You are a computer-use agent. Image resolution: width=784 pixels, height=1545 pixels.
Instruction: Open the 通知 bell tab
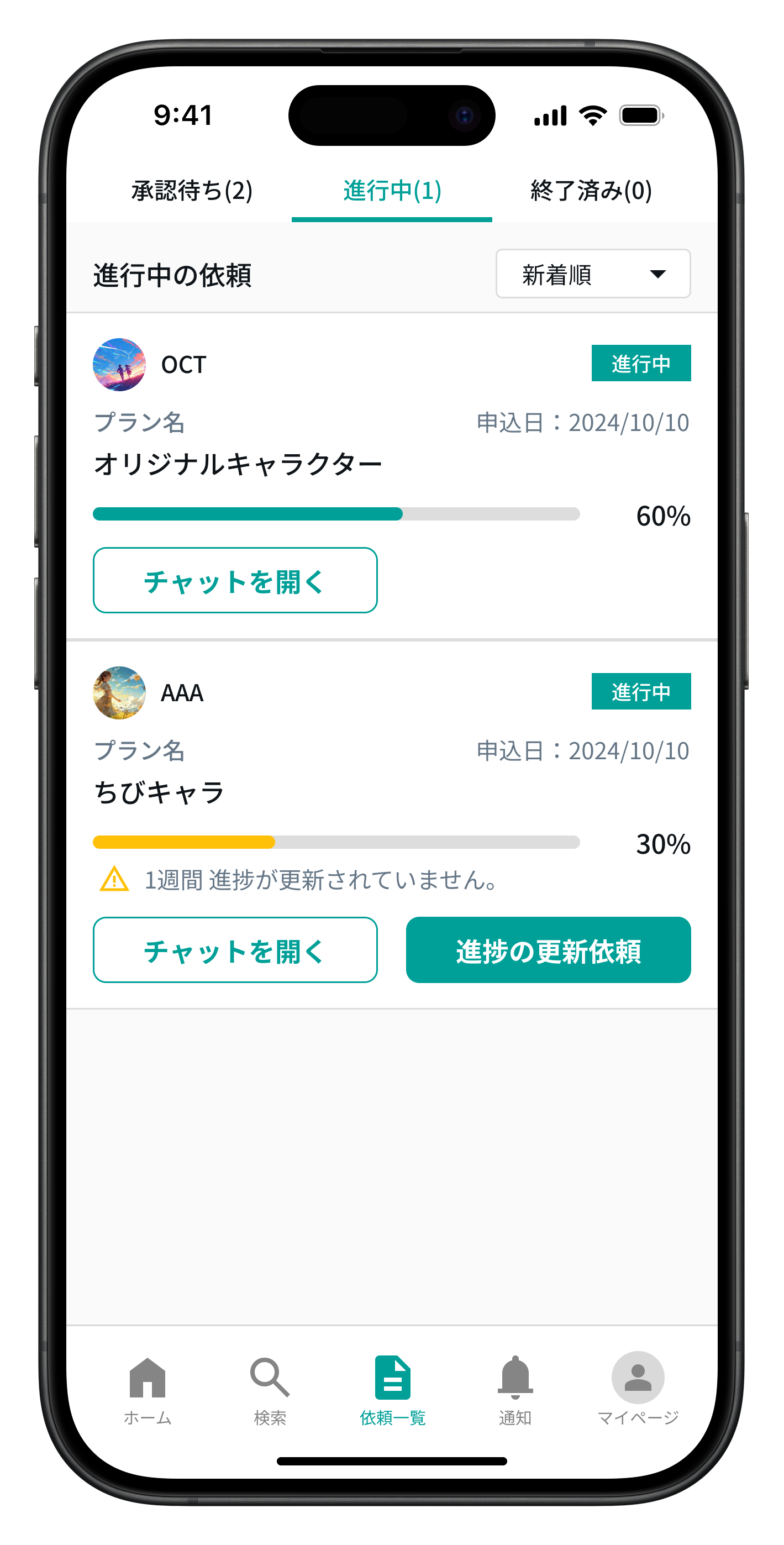pyautogui.click(x=515, y=1389)
